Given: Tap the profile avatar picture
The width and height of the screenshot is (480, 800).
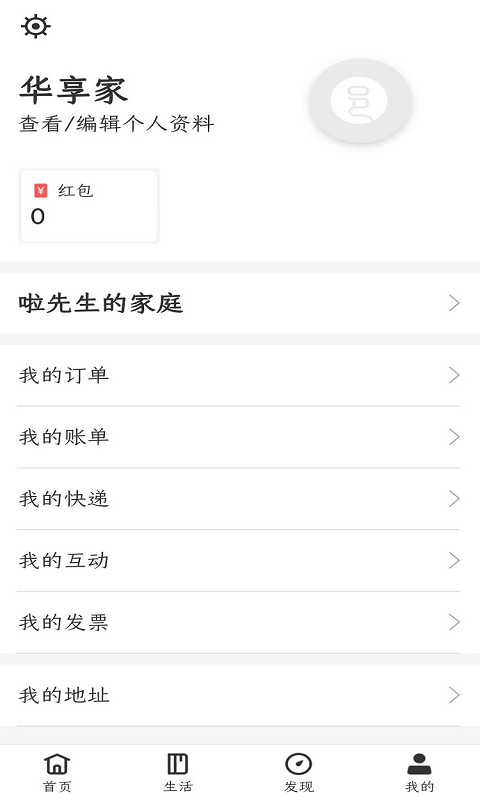Looking at the screenshot, I should pyautogui.click(x=360, y=101).
